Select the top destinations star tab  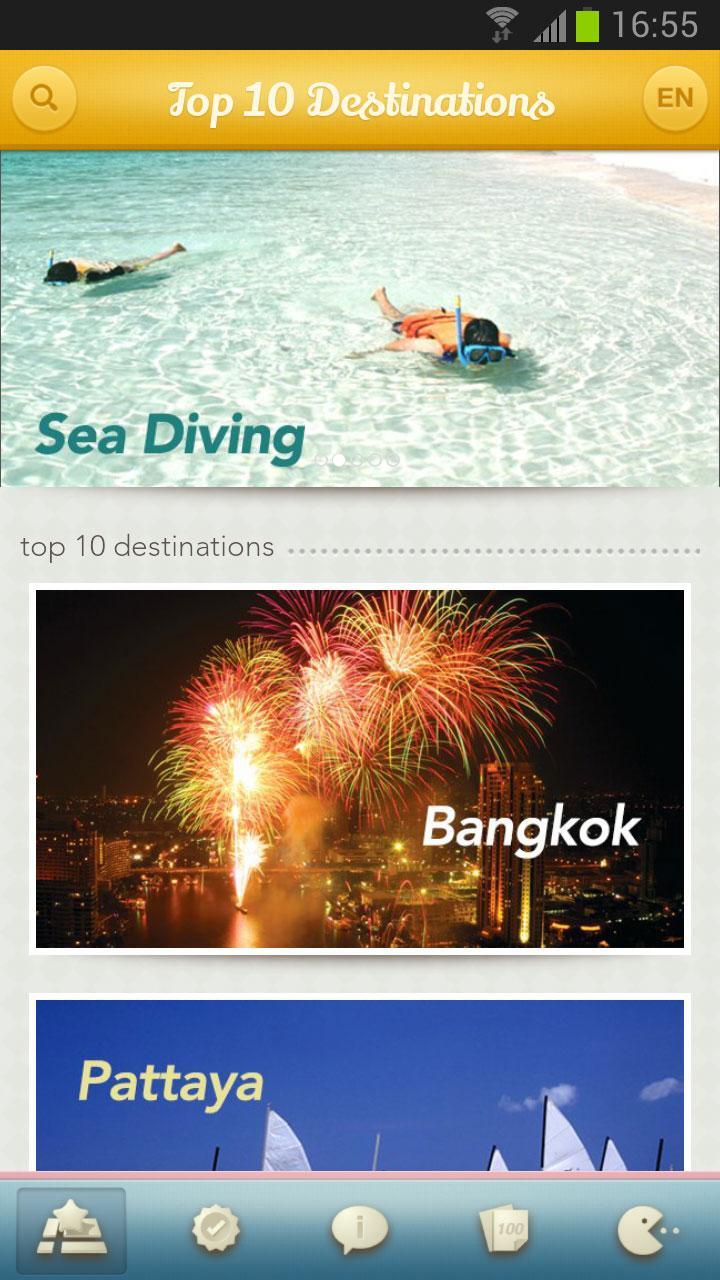click(x=72, y=1231)
